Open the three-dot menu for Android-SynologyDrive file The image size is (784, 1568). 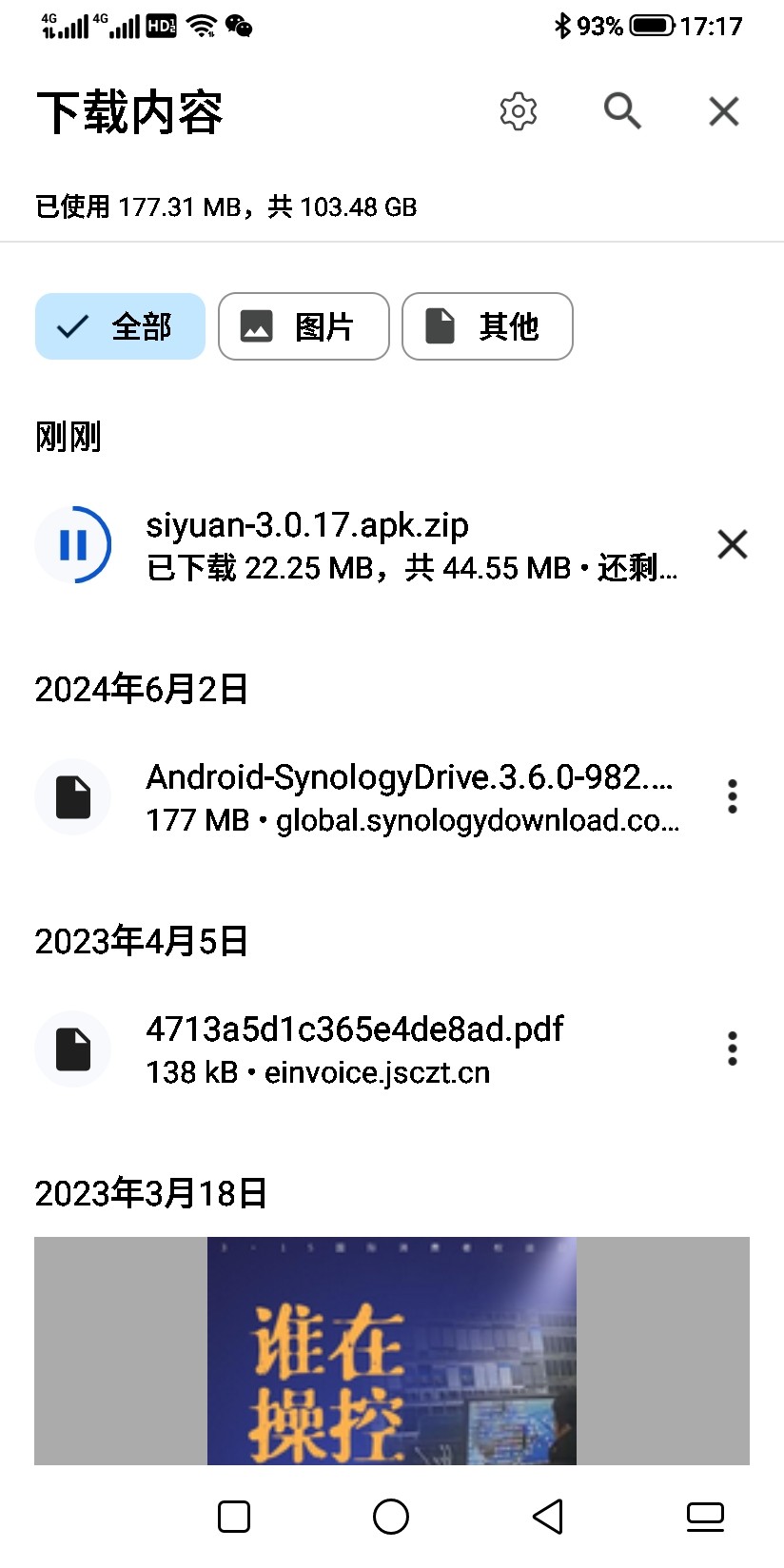tap(733, 797)
